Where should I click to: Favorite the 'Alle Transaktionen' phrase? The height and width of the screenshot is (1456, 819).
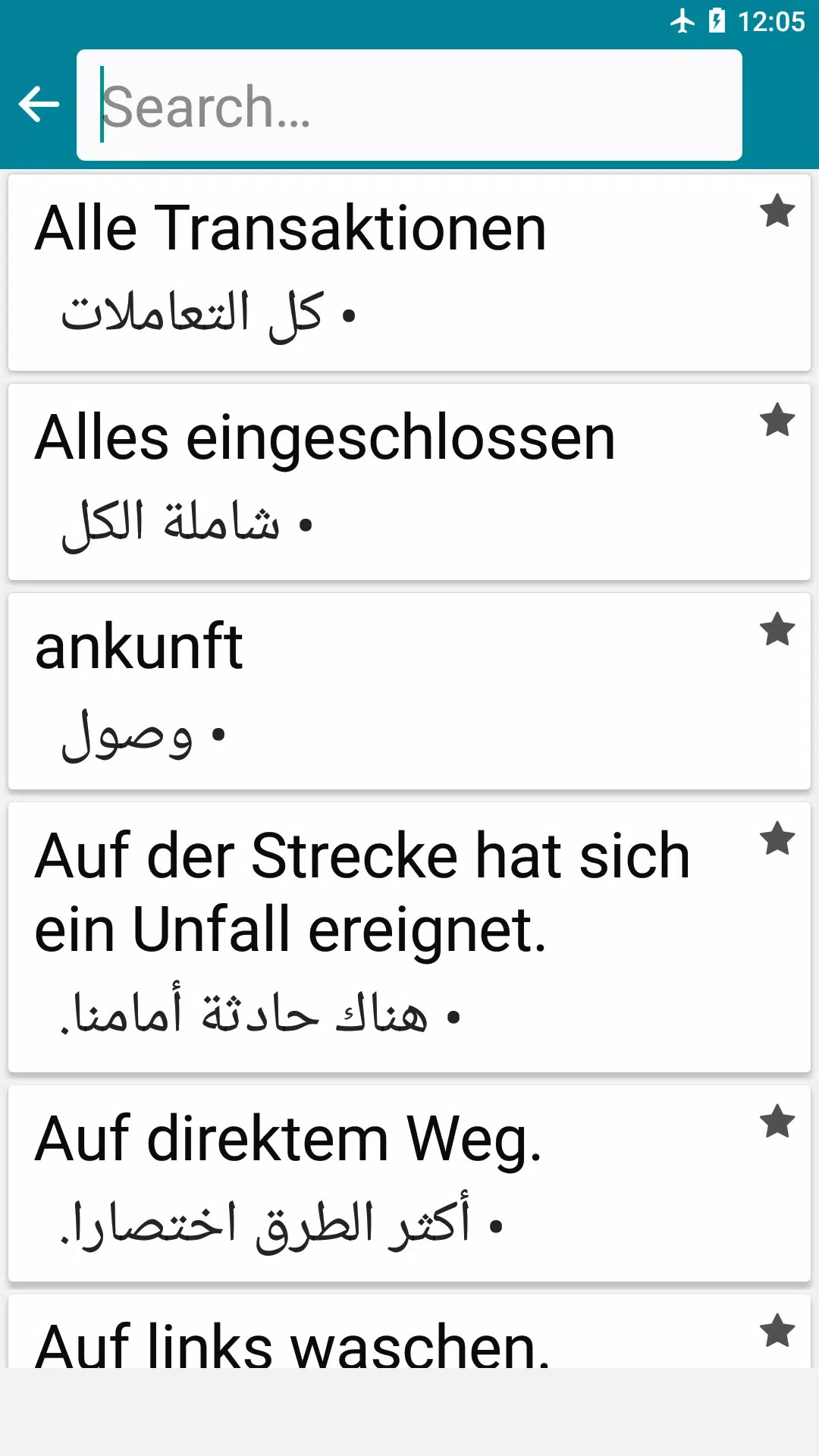point(777,211)
